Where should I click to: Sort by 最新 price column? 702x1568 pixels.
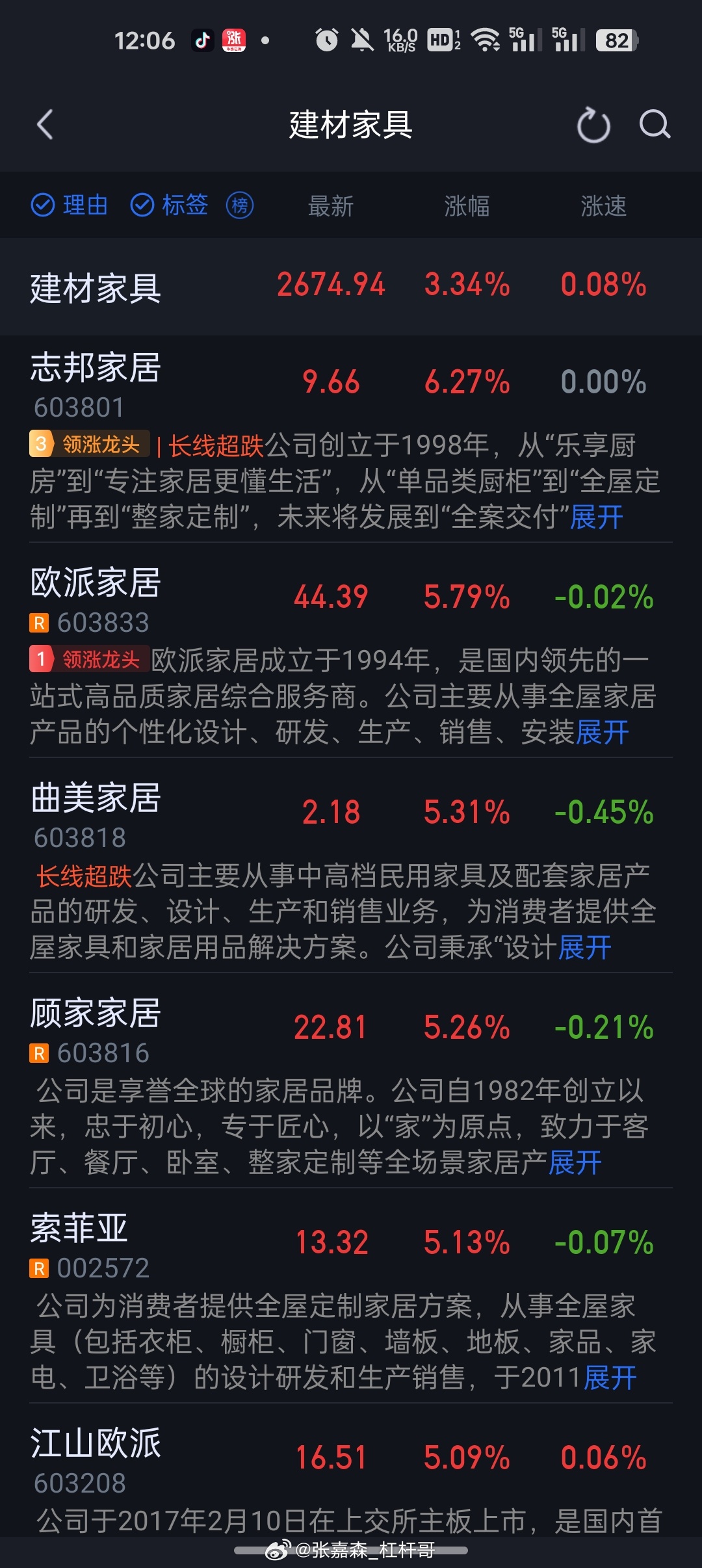click(331, 206)
